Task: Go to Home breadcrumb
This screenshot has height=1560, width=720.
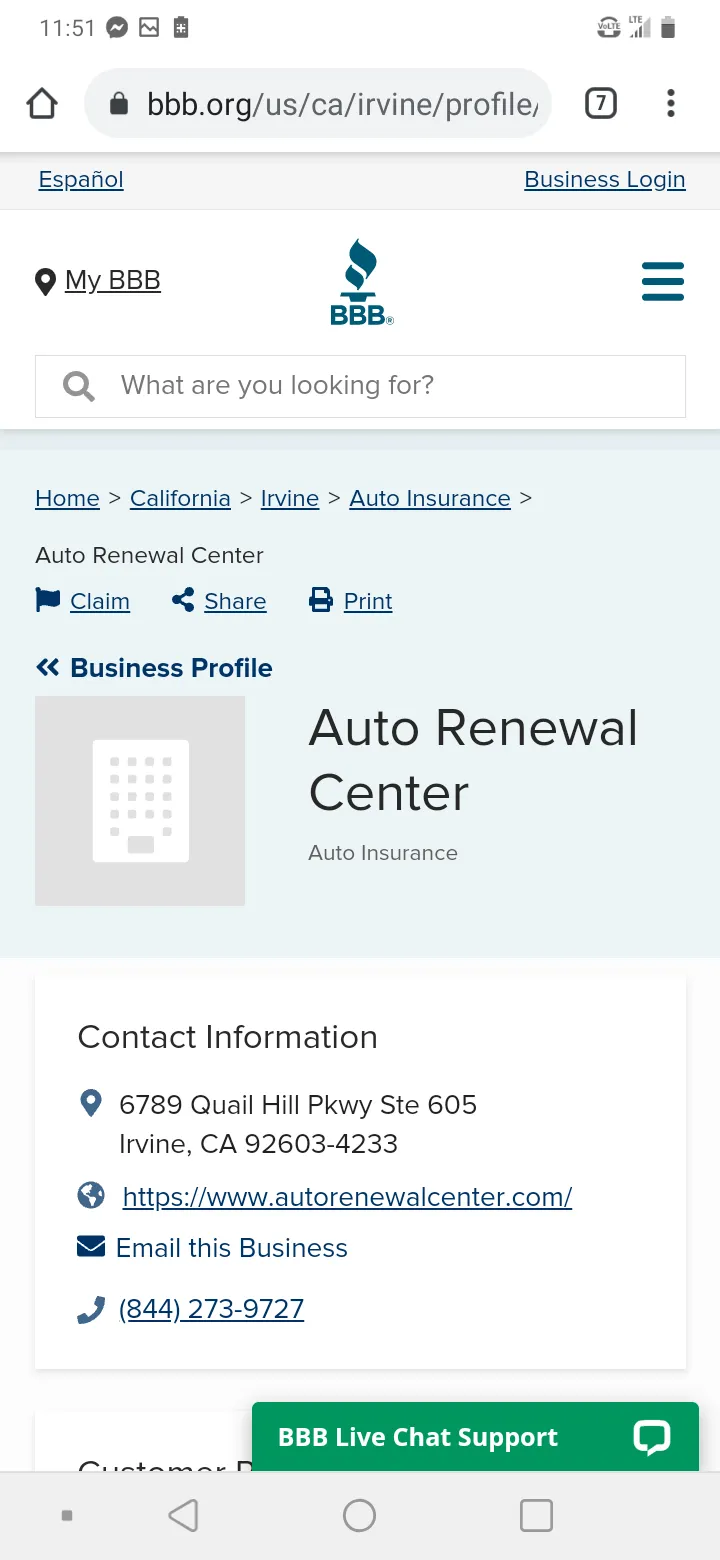Action: tap(67, 498)
